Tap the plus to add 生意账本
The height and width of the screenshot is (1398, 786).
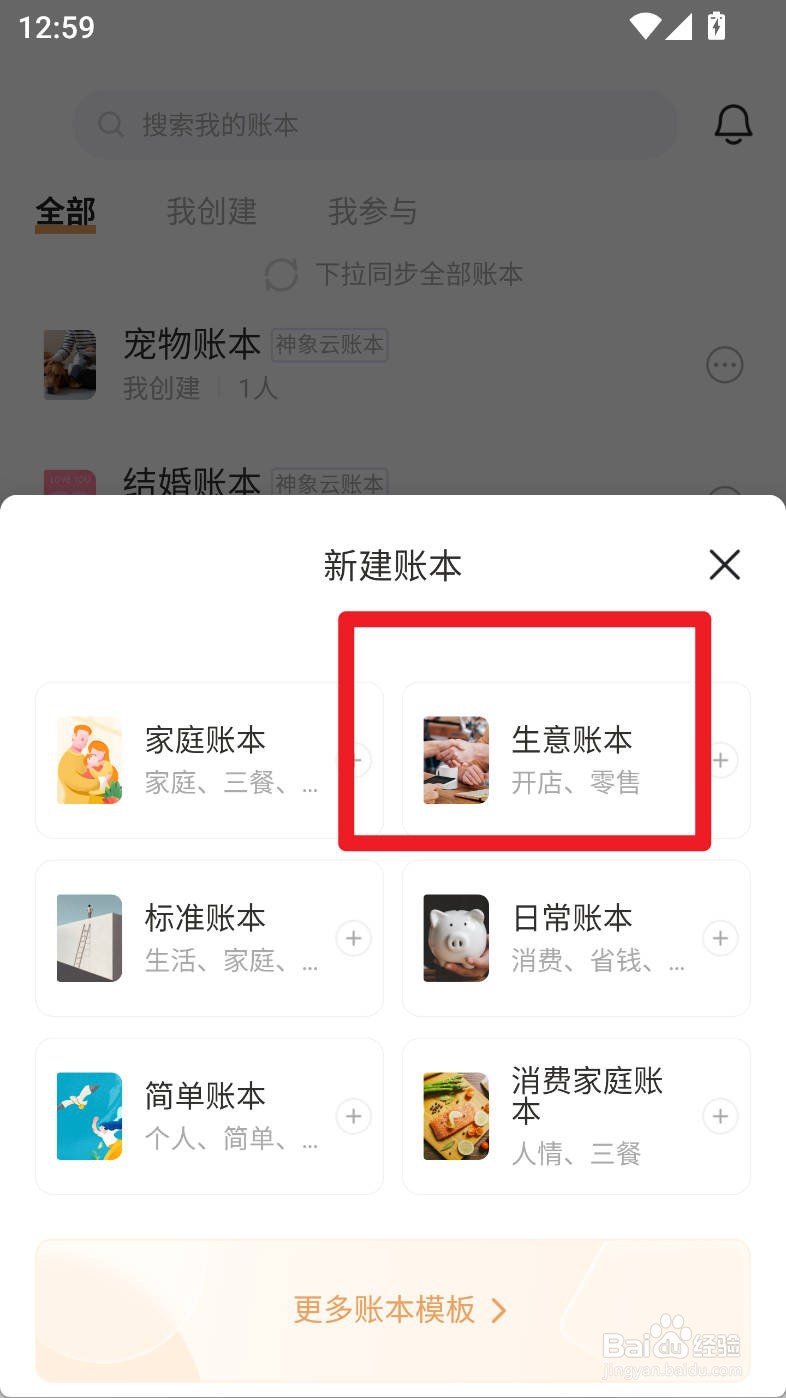tap(720, 760)
